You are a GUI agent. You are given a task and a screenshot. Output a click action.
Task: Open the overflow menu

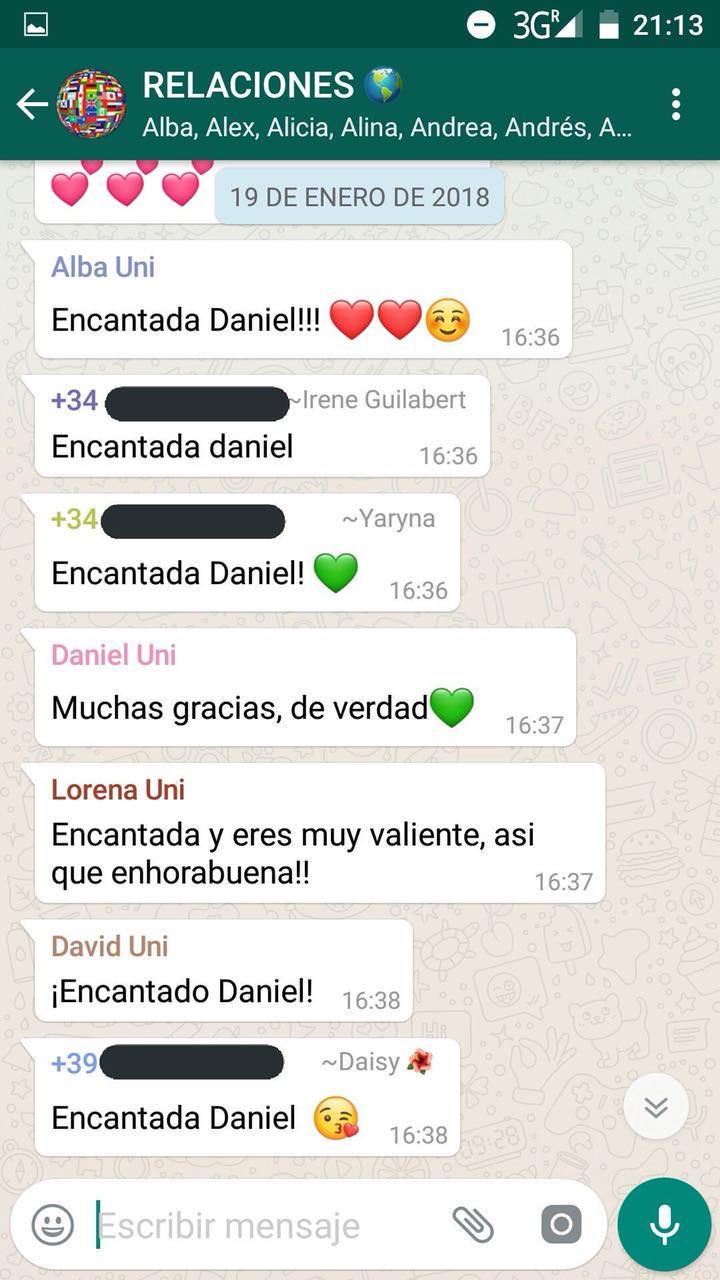(x=676, y=104)
